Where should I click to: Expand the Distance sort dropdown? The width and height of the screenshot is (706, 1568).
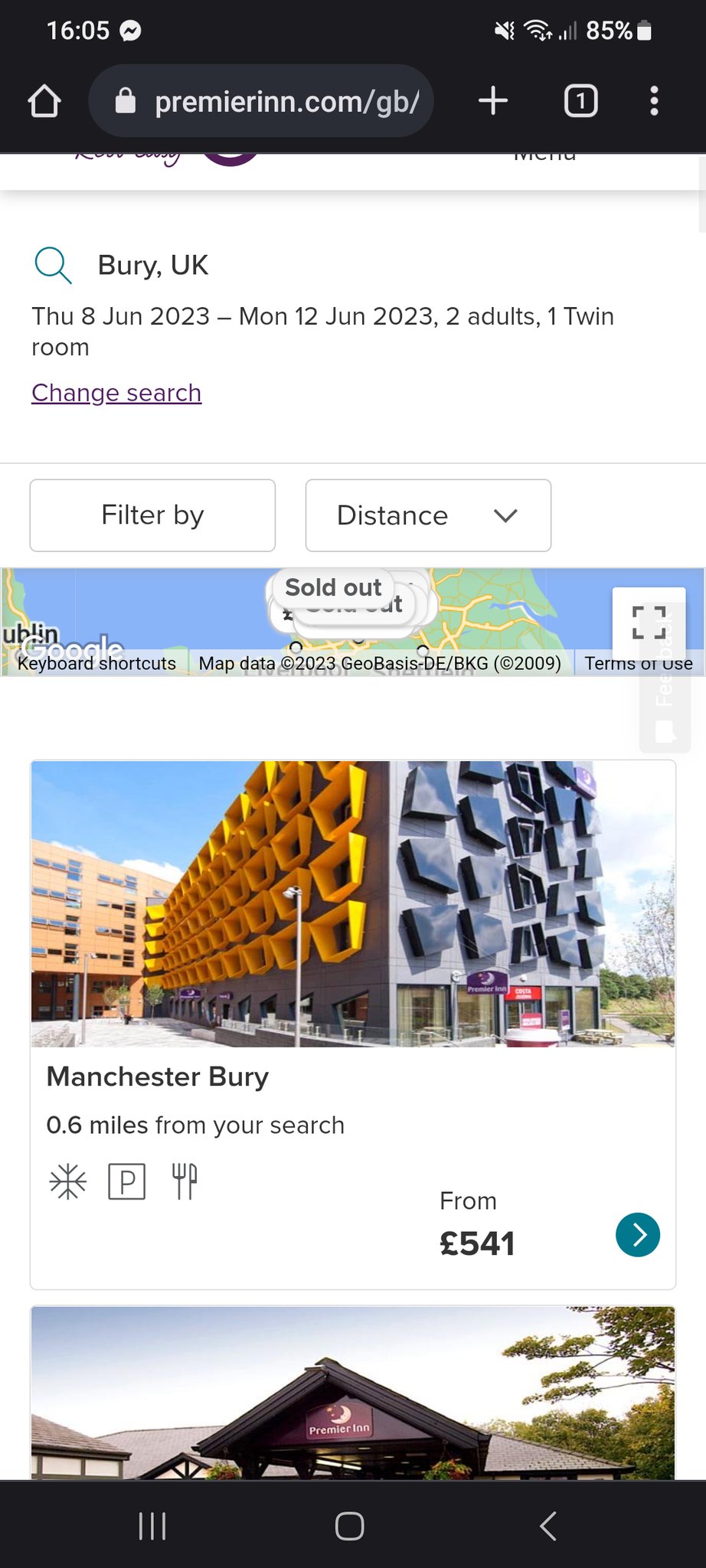pyautogui.click(x=428, y=515)
